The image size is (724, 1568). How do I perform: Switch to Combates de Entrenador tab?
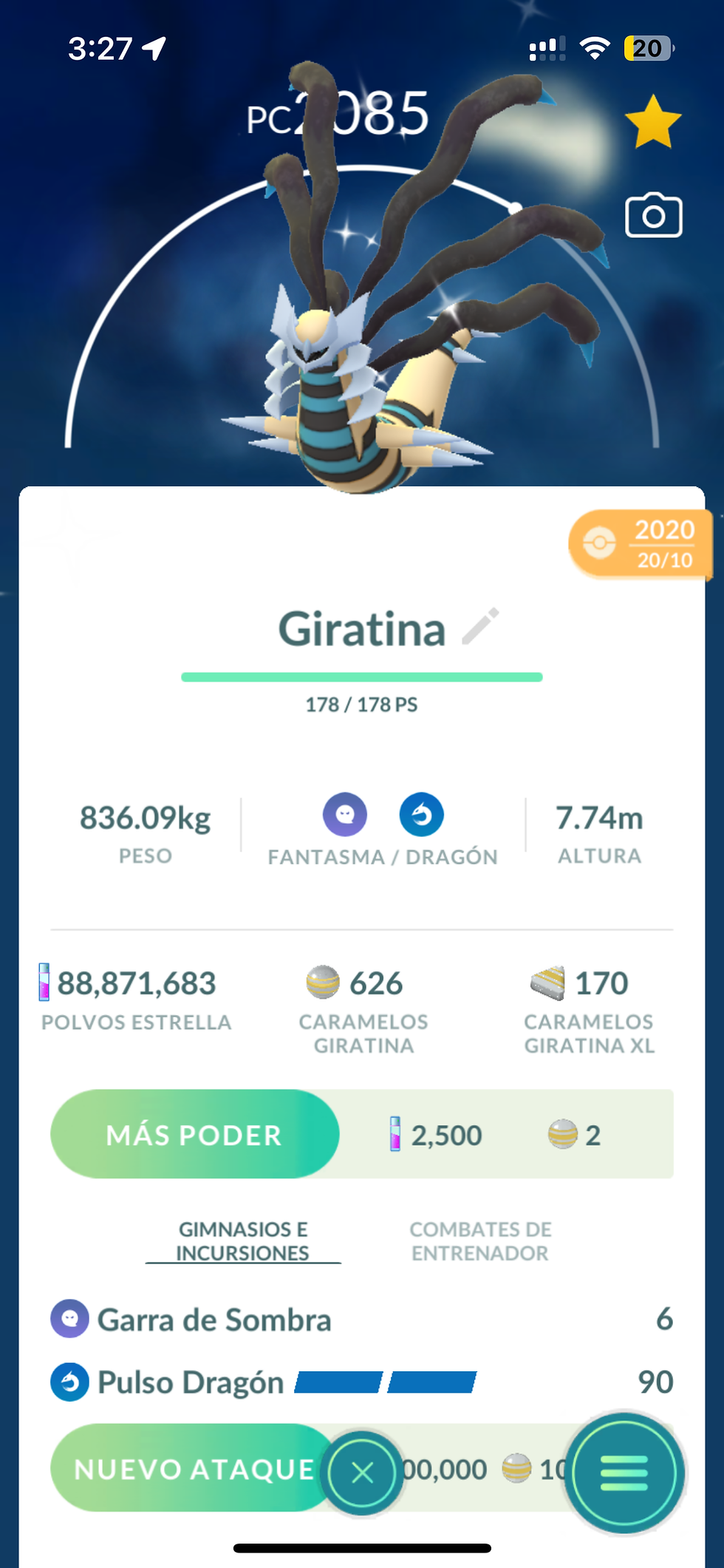coord(479,1241)
